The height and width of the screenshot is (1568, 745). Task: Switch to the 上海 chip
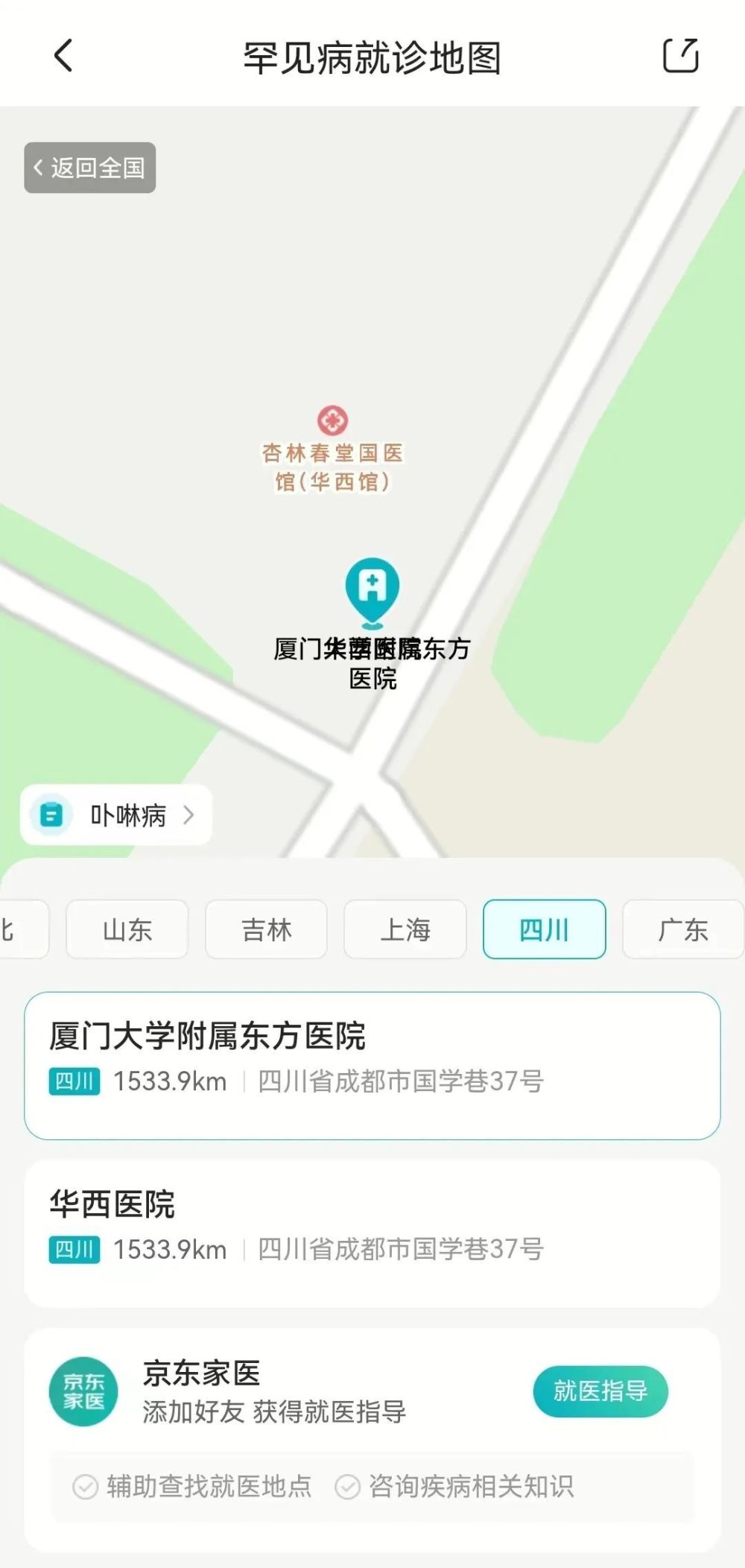(x=405, y=929)
